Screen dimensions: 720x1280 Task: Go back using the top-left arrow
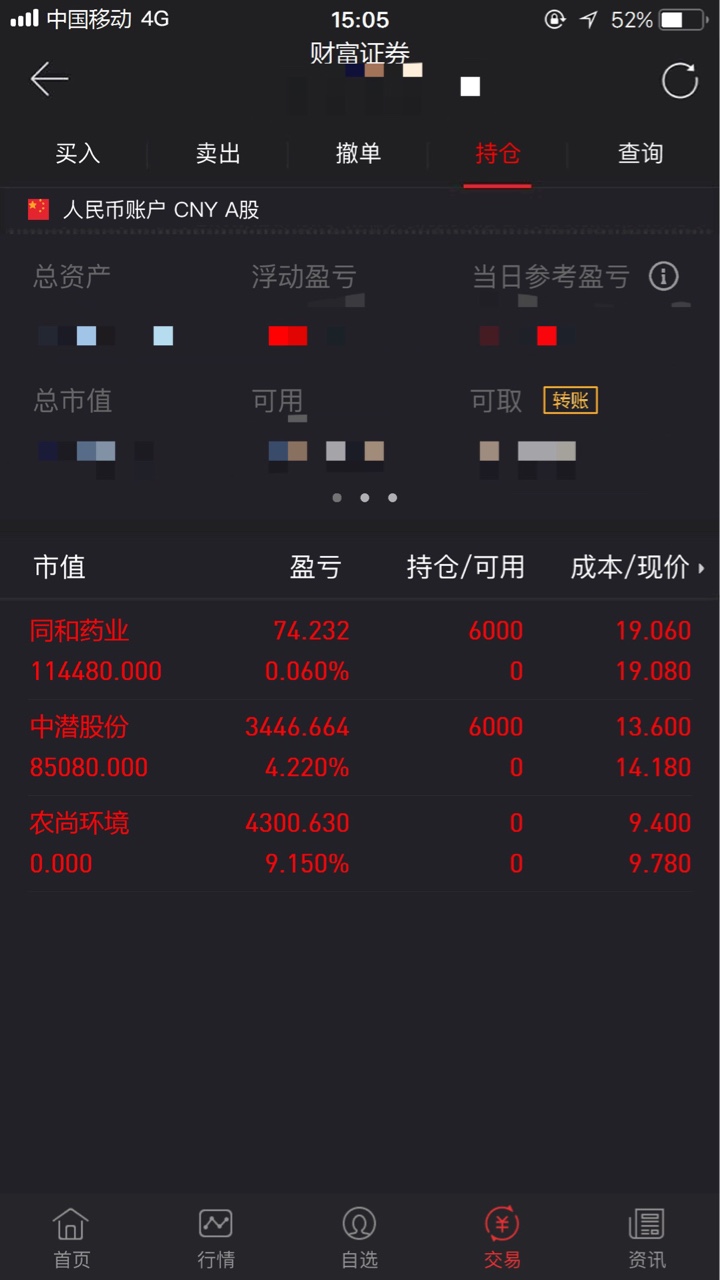pos(48,79)
